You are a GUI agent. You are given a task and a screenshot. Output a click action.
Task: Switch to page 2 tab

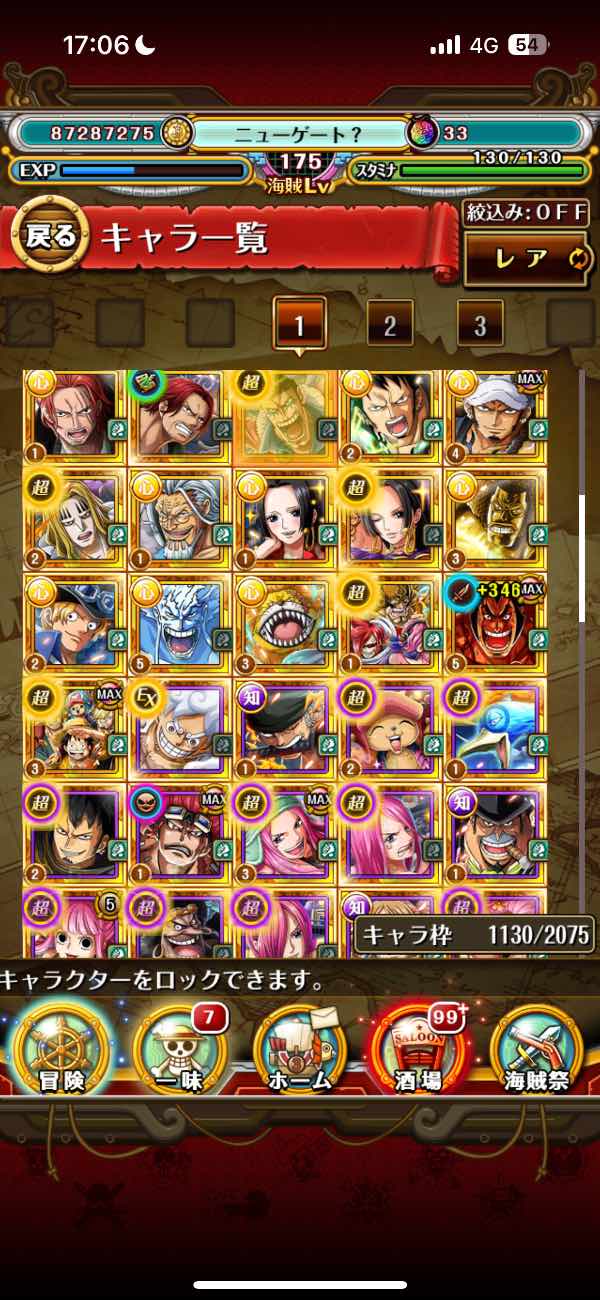[390, 324]
